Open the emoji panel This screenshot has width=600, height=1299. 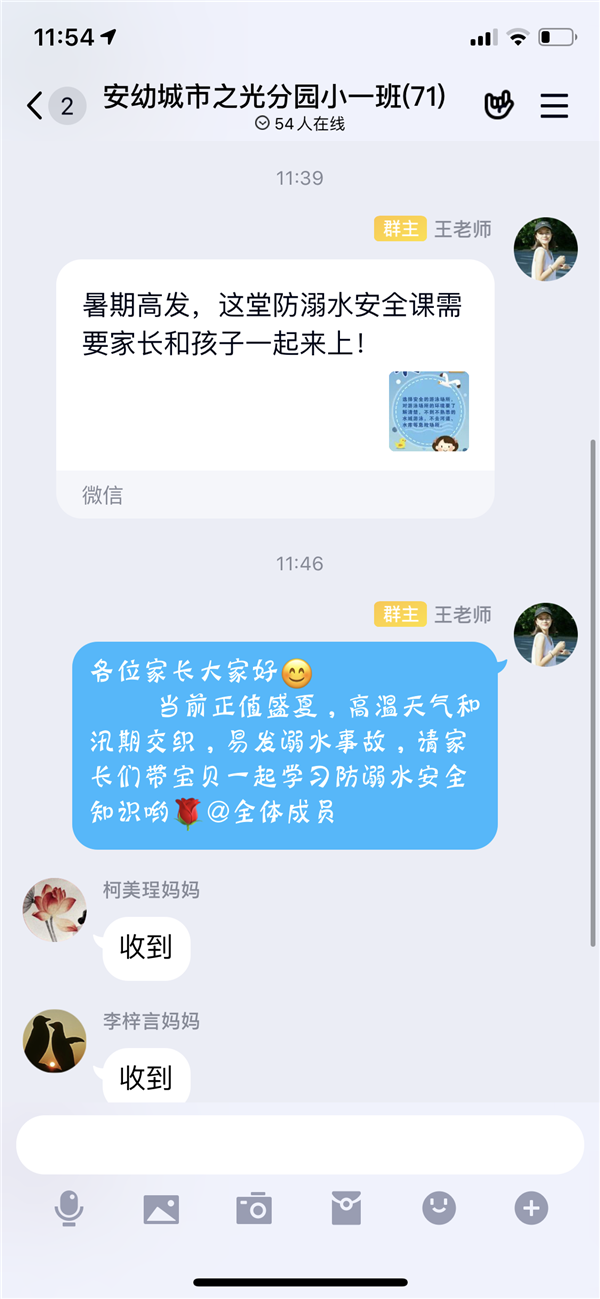439,1208
